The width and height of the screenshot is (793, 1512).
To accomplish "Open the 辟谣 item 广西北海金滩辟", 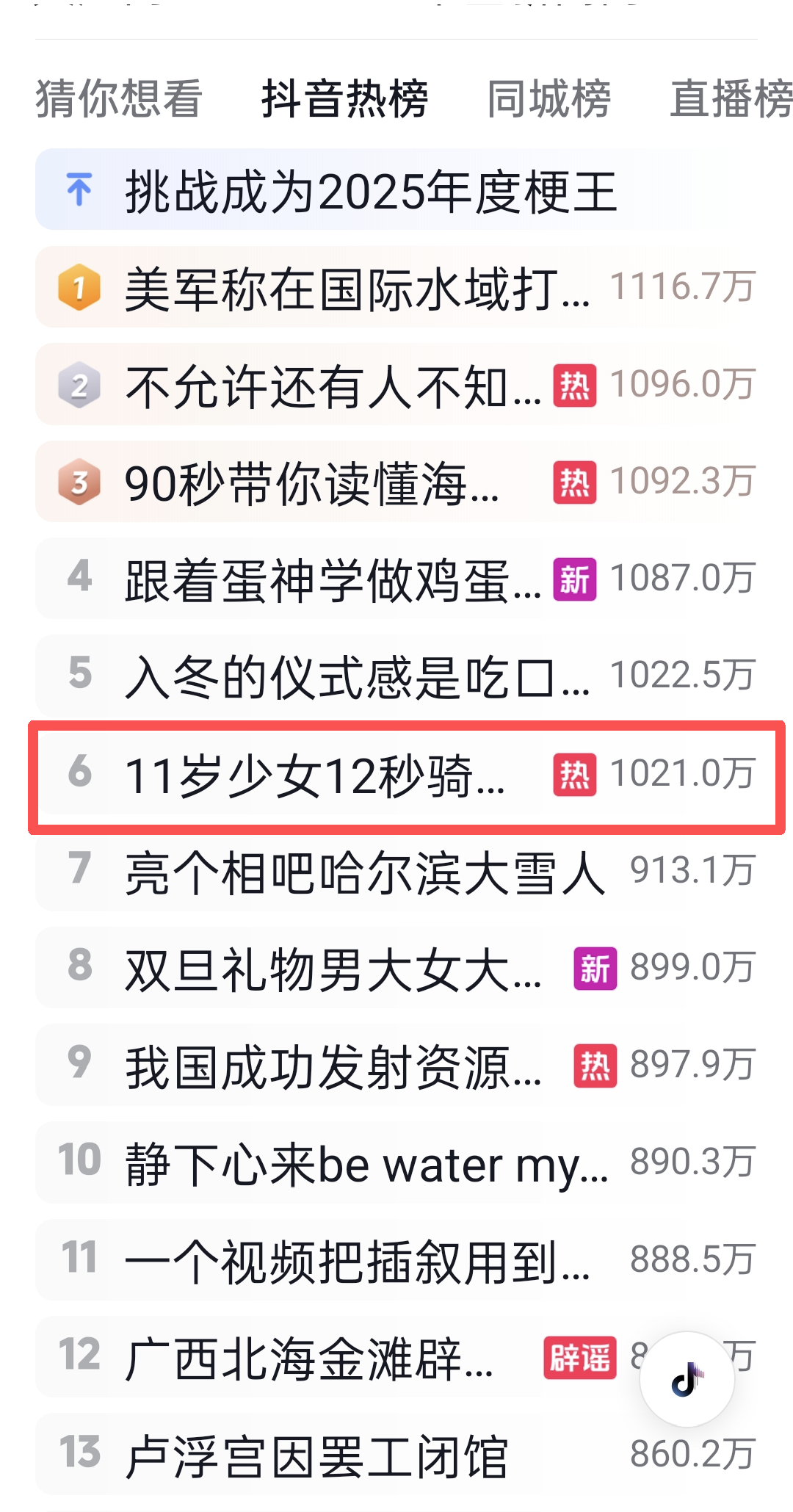I will pyautogui.click(x=308, y=1358).
